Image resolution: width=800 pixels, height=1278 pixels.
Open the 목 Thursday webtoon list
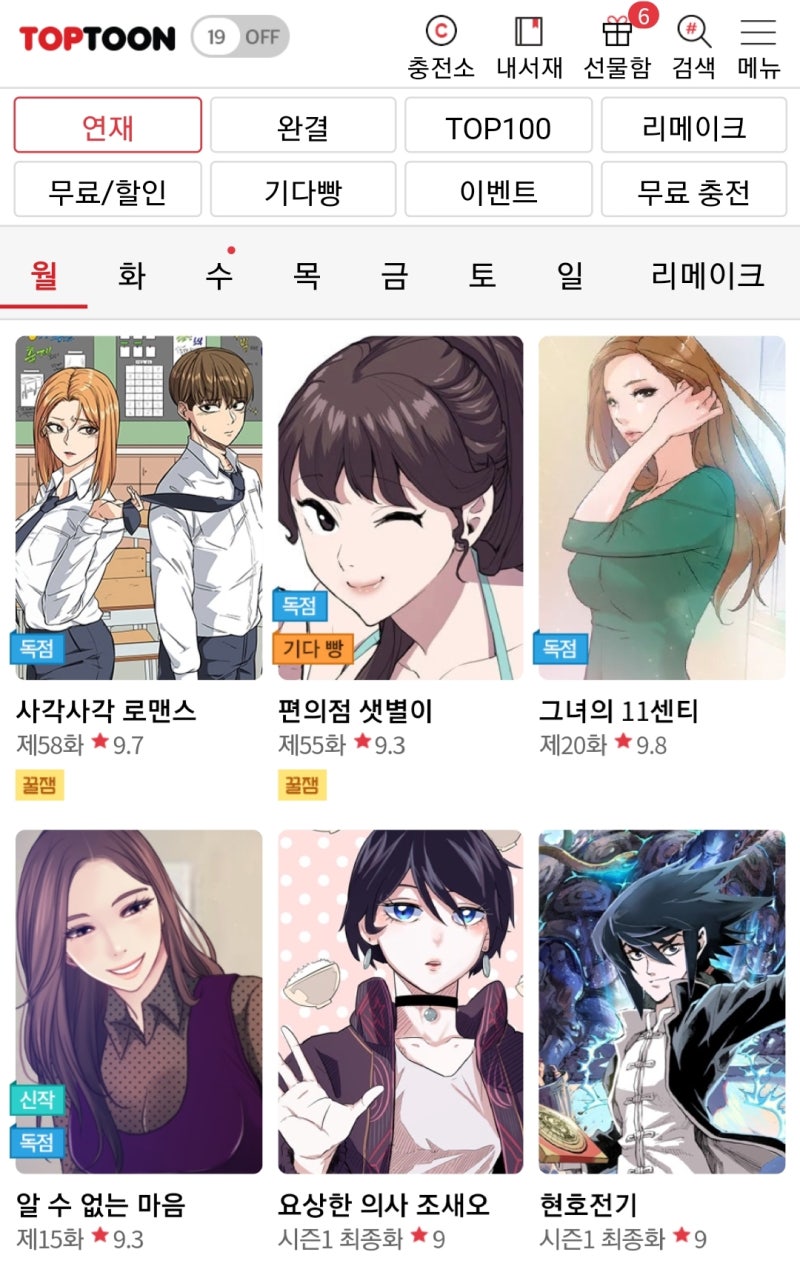point(306,276)
